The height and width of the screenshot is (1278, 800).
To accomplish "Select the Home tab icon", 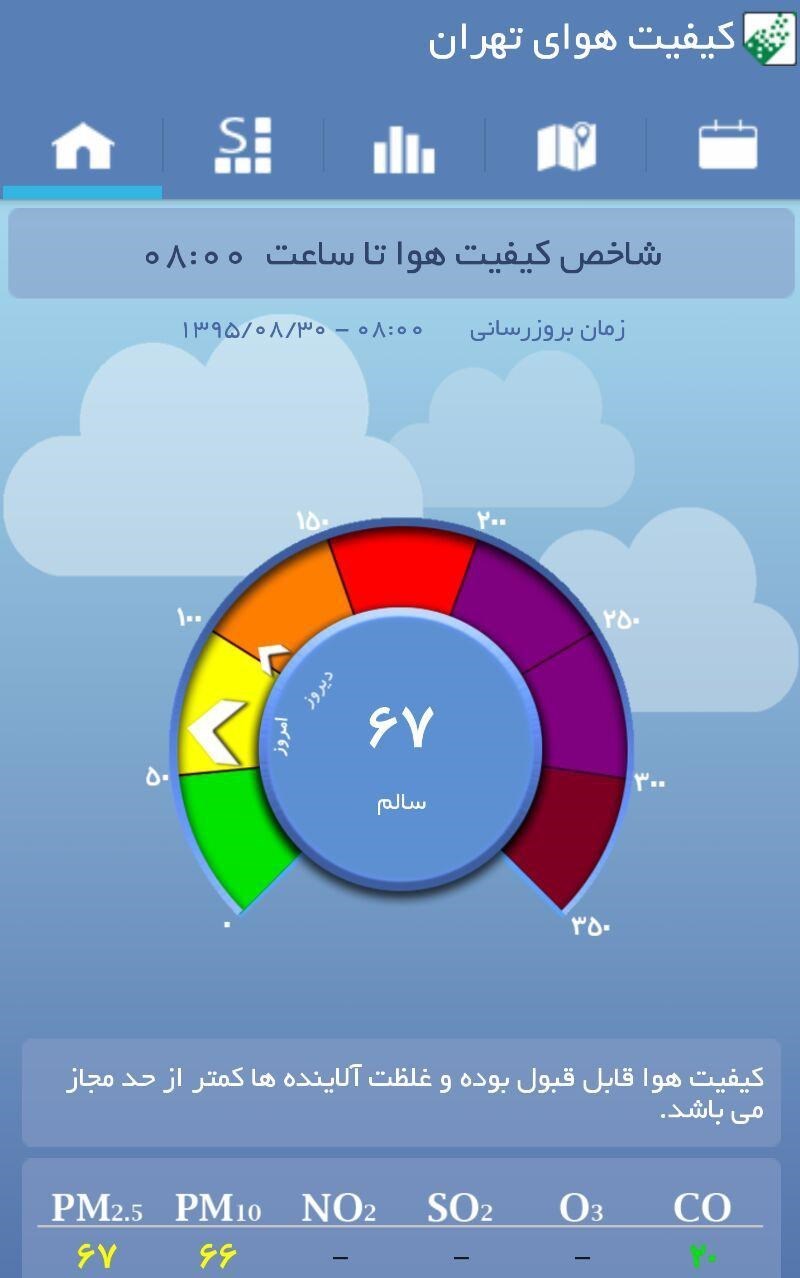I will (83, 145).
